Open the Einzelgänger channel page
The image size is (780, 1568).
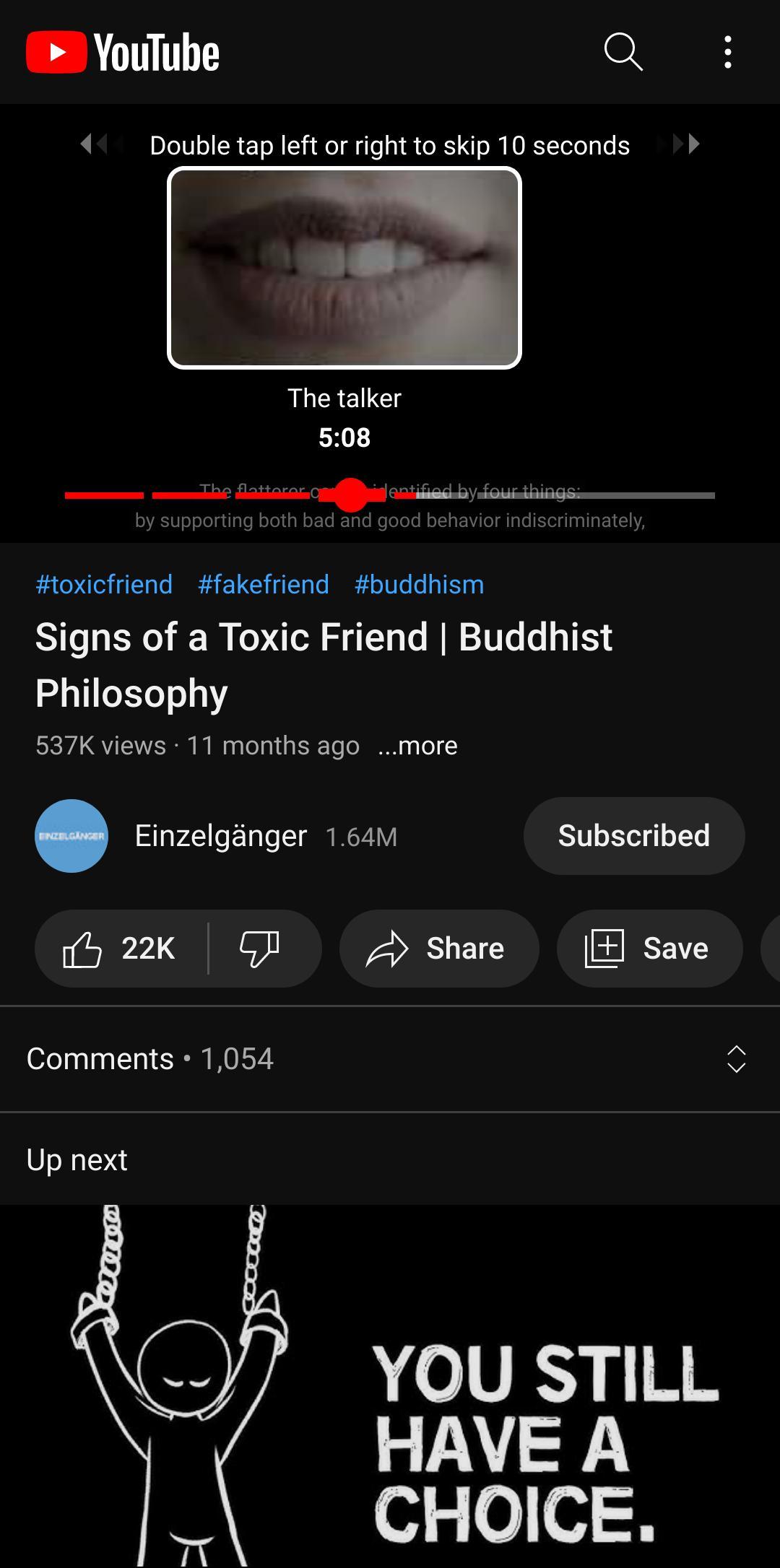[x=220, y=836]
